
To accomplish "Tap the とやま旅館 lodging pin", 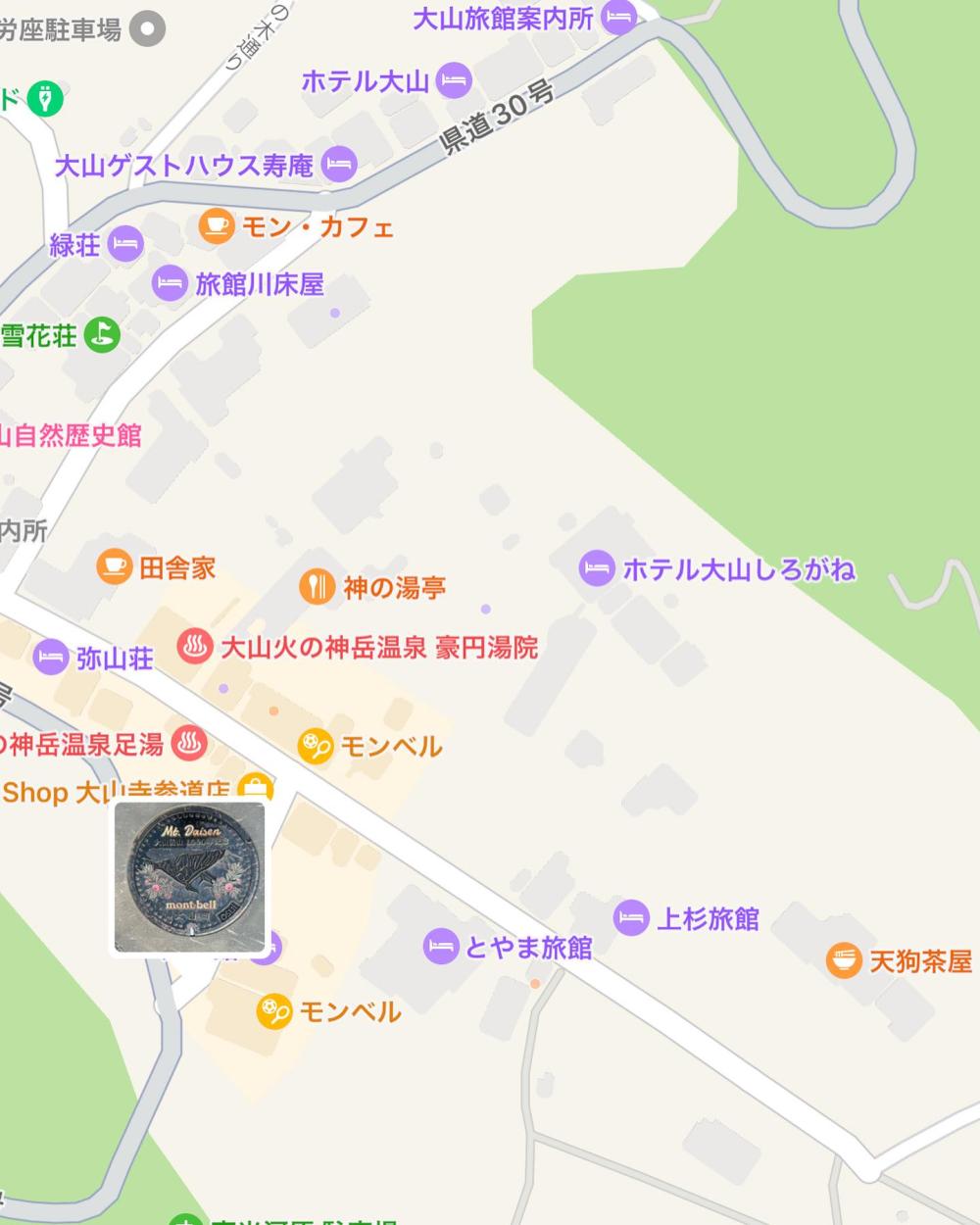I will coord(441,947).
